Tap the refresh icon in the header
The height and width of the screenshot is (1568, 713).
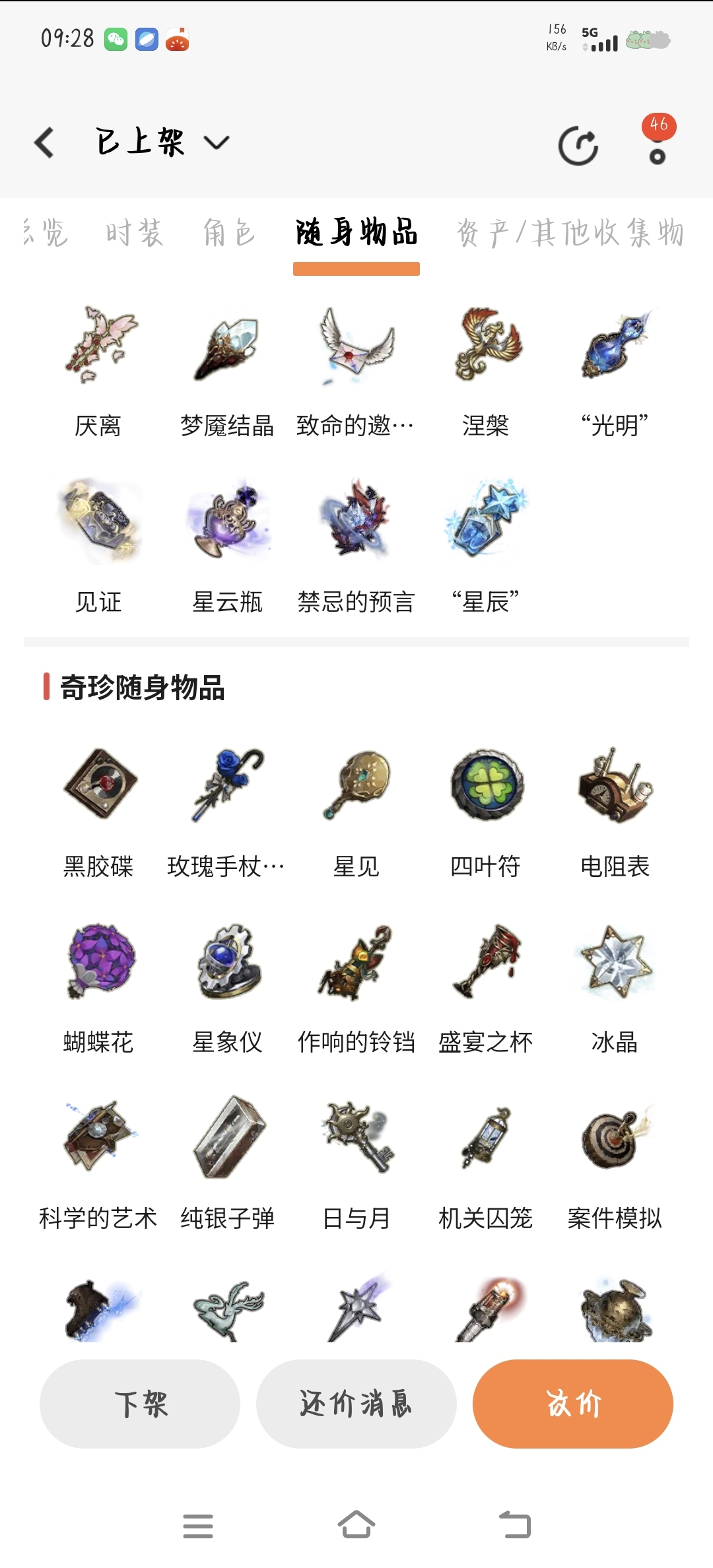click(578, 145)
